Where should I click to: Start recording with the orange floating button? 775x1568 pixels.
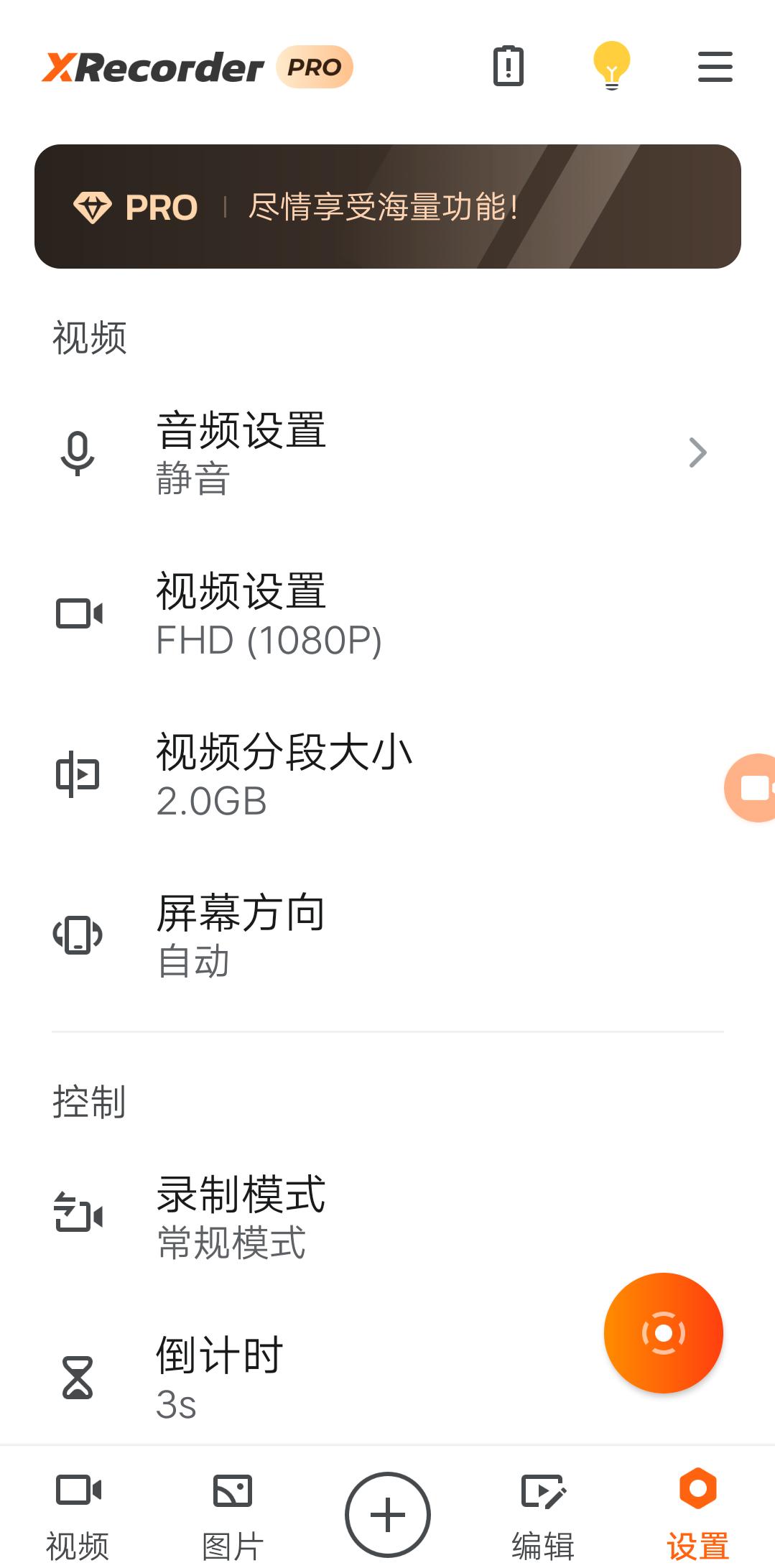(663, 1333)
